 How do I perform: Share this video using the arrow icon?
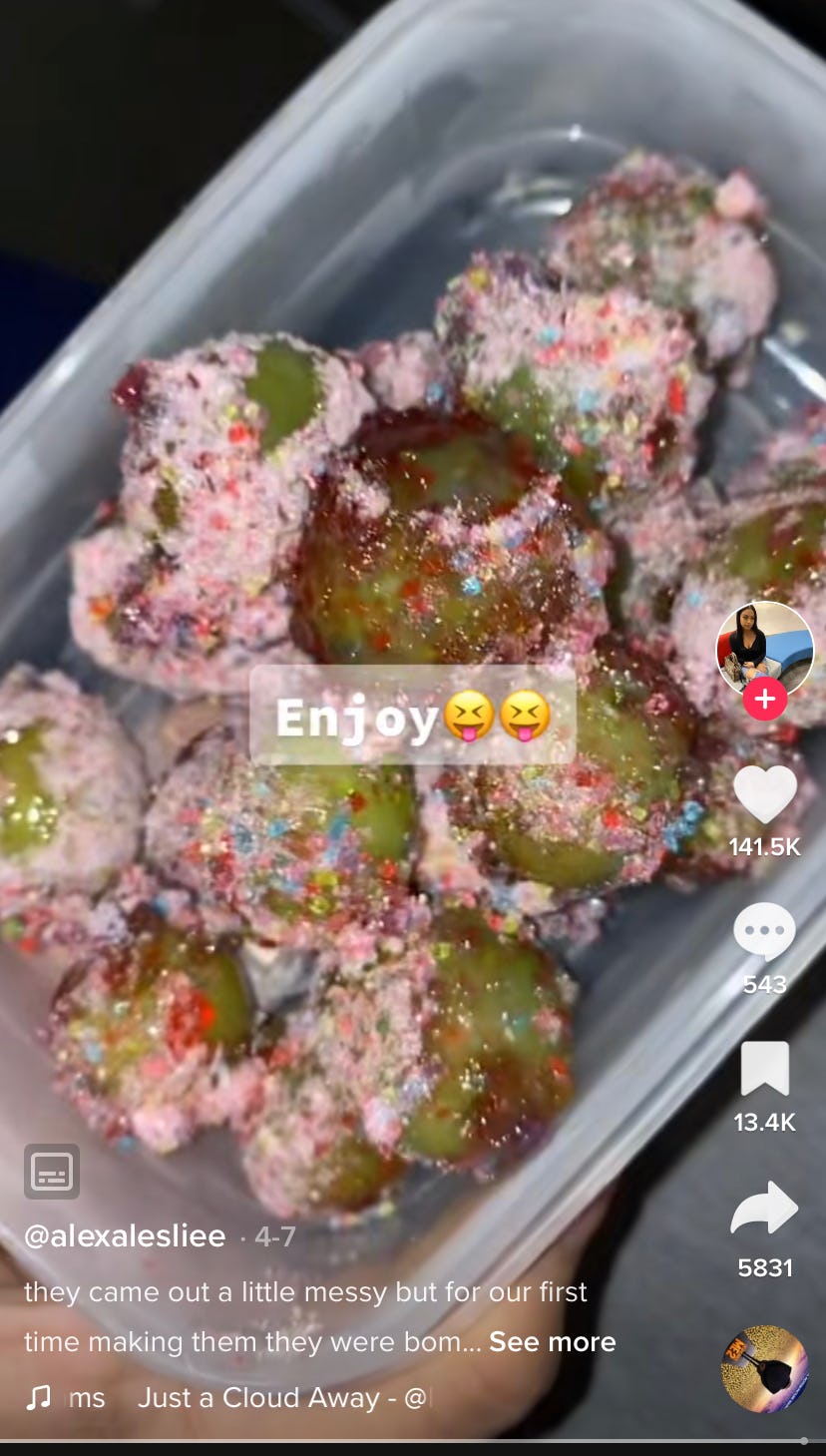point(764,1209)
